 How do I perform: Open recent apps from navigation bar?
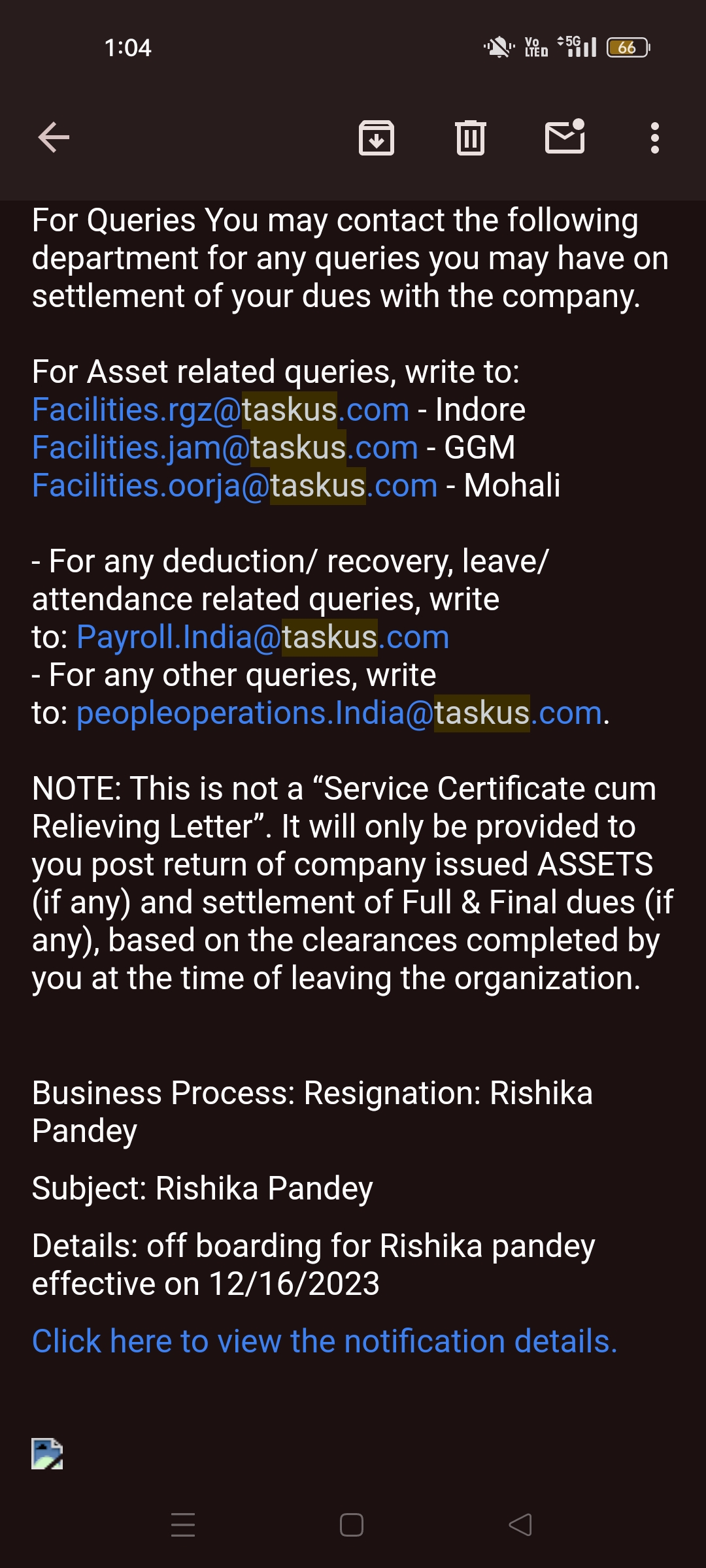(x=183, y=1526)
